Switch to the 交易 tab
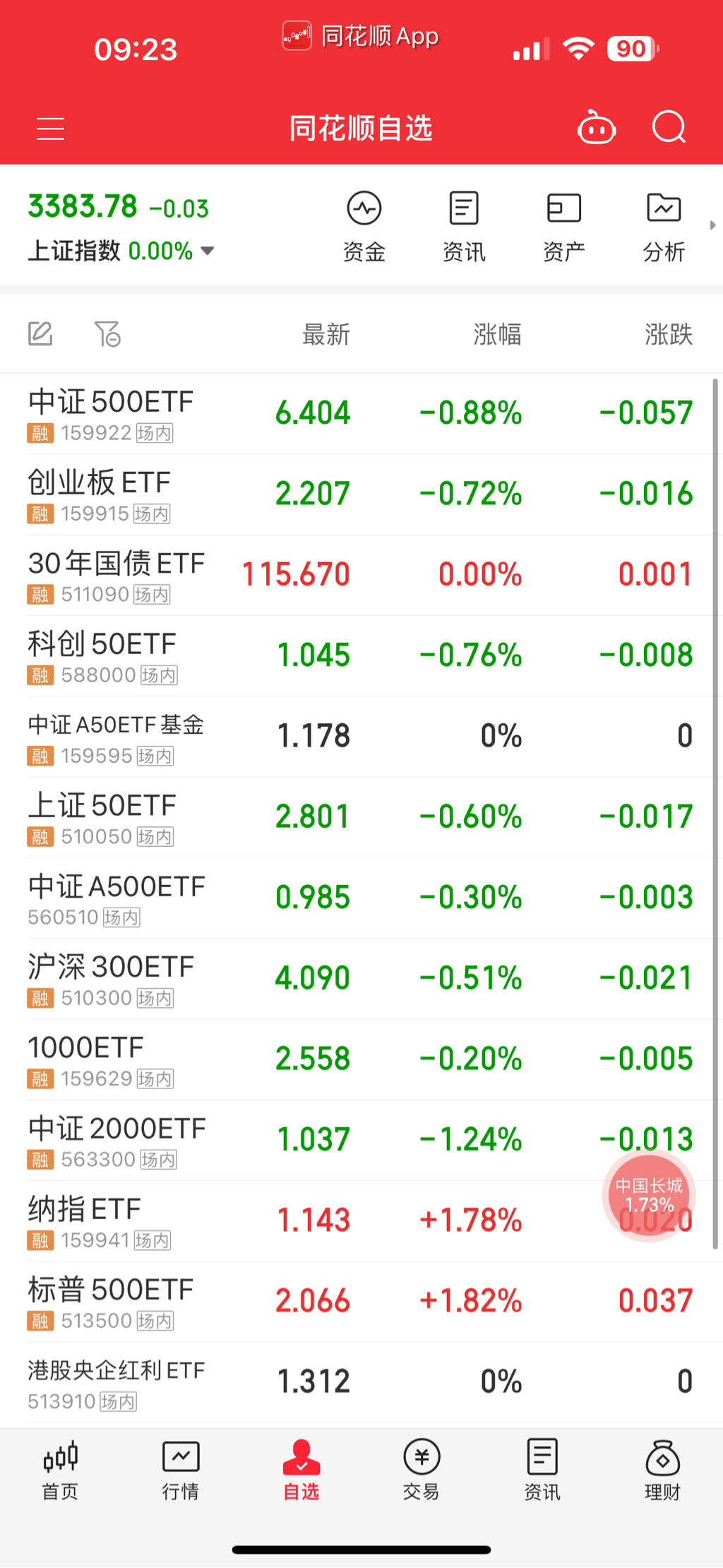This screenshot has width=723, height=1568. pos(422,1471)
